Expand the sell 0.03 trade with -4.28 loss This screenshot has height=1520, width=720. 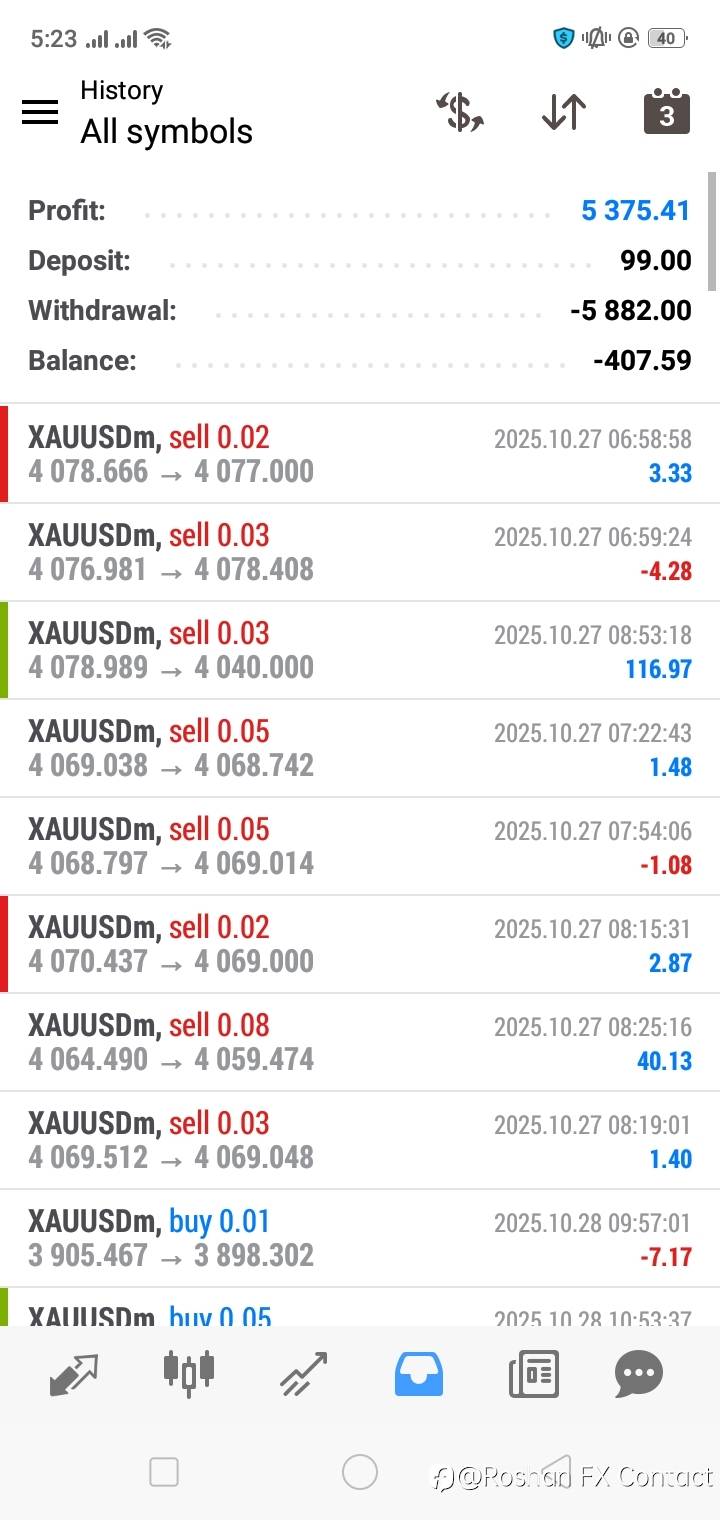pyautogui.click(x=360, y=552)
